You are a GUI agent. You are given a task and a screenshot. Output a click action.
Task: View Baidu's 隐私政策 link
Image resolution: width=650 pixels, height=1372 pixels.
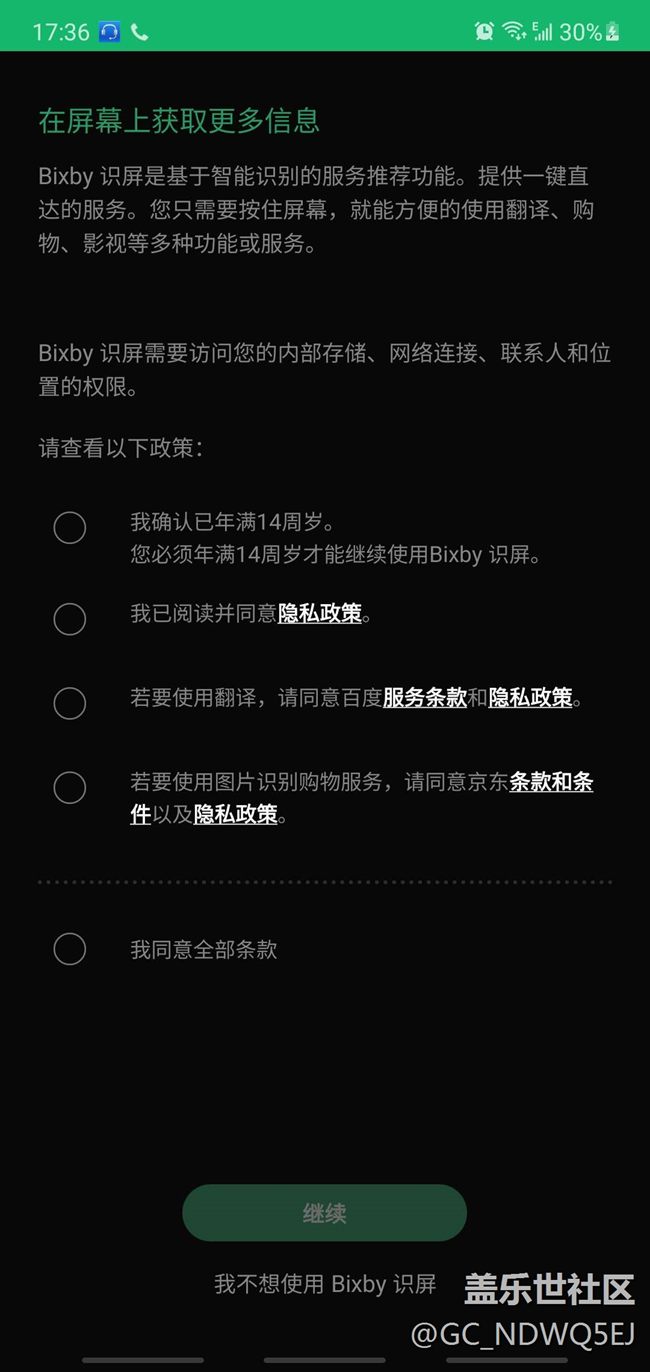(531, 698)
